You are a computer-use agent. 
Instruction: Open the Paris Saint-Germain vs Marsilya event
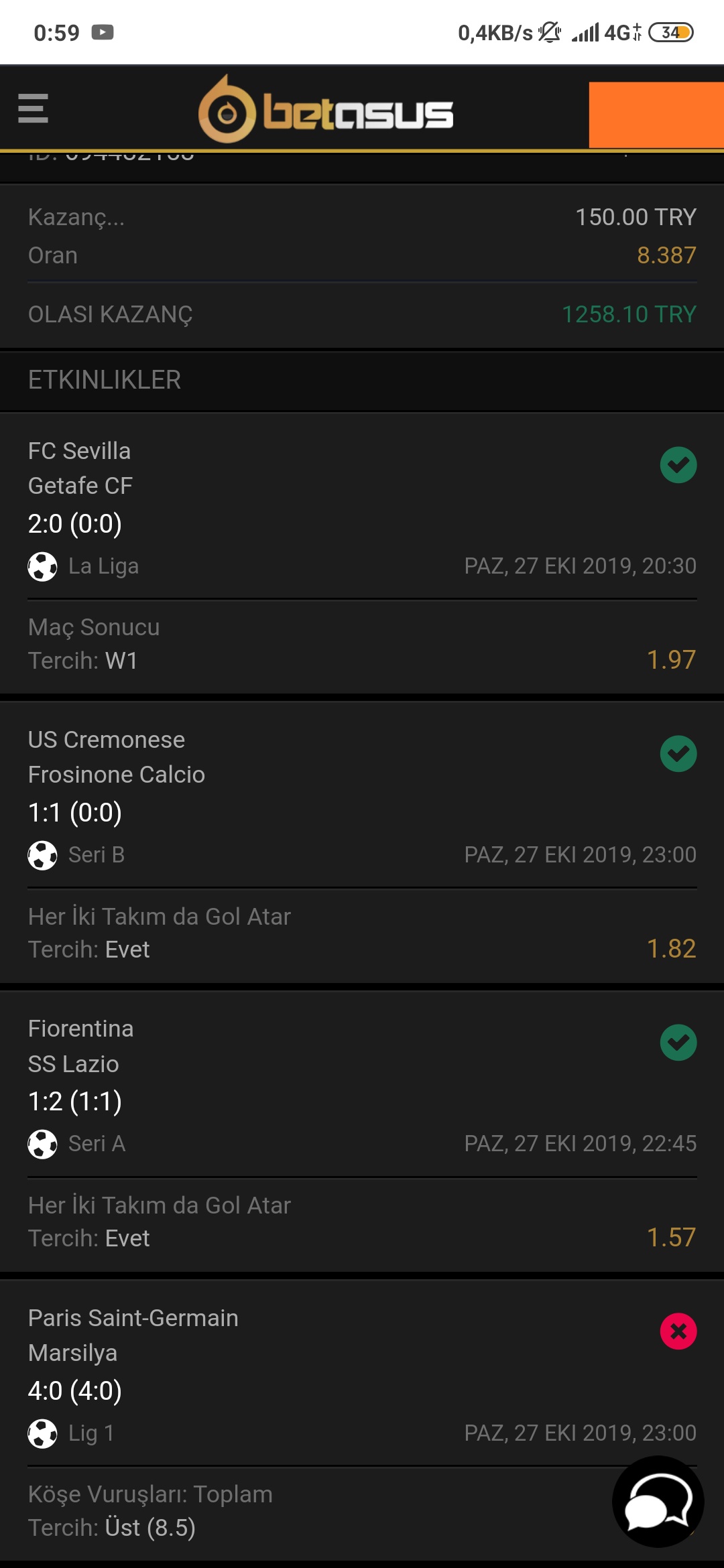pyautogui.click(x=362, y=1420)
